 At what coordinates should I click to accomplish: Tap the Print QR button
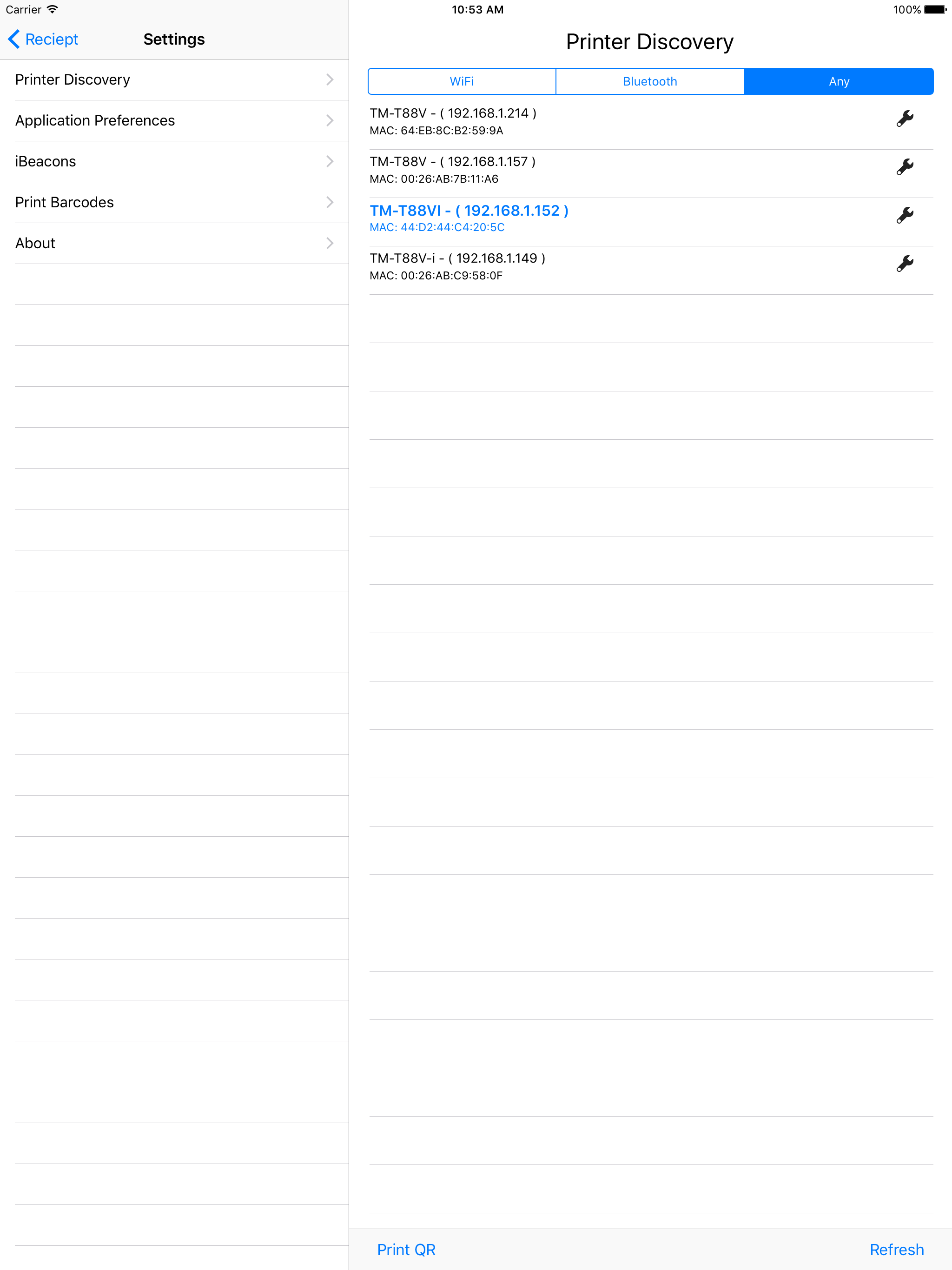[x=406, y=1250]
